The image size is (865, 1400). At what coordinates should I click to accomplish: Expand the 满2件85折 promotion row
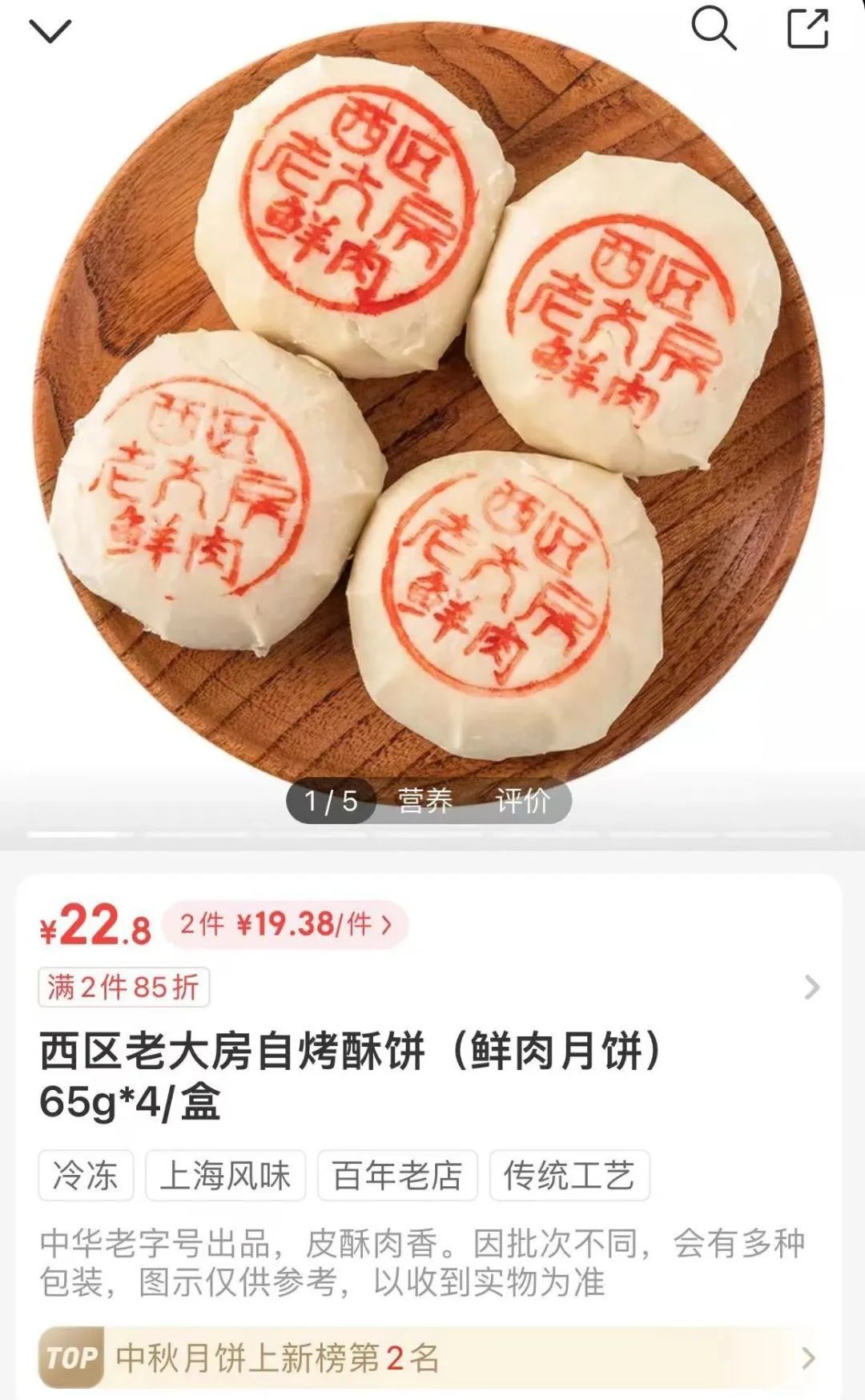click(811, 988)
